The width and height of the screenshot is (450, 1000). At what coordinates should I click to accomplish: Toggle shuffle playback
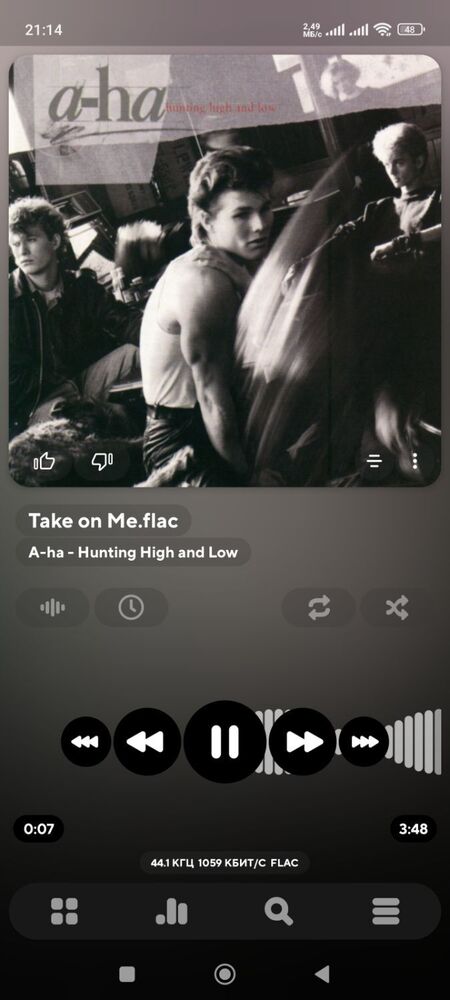click(397, 608)
